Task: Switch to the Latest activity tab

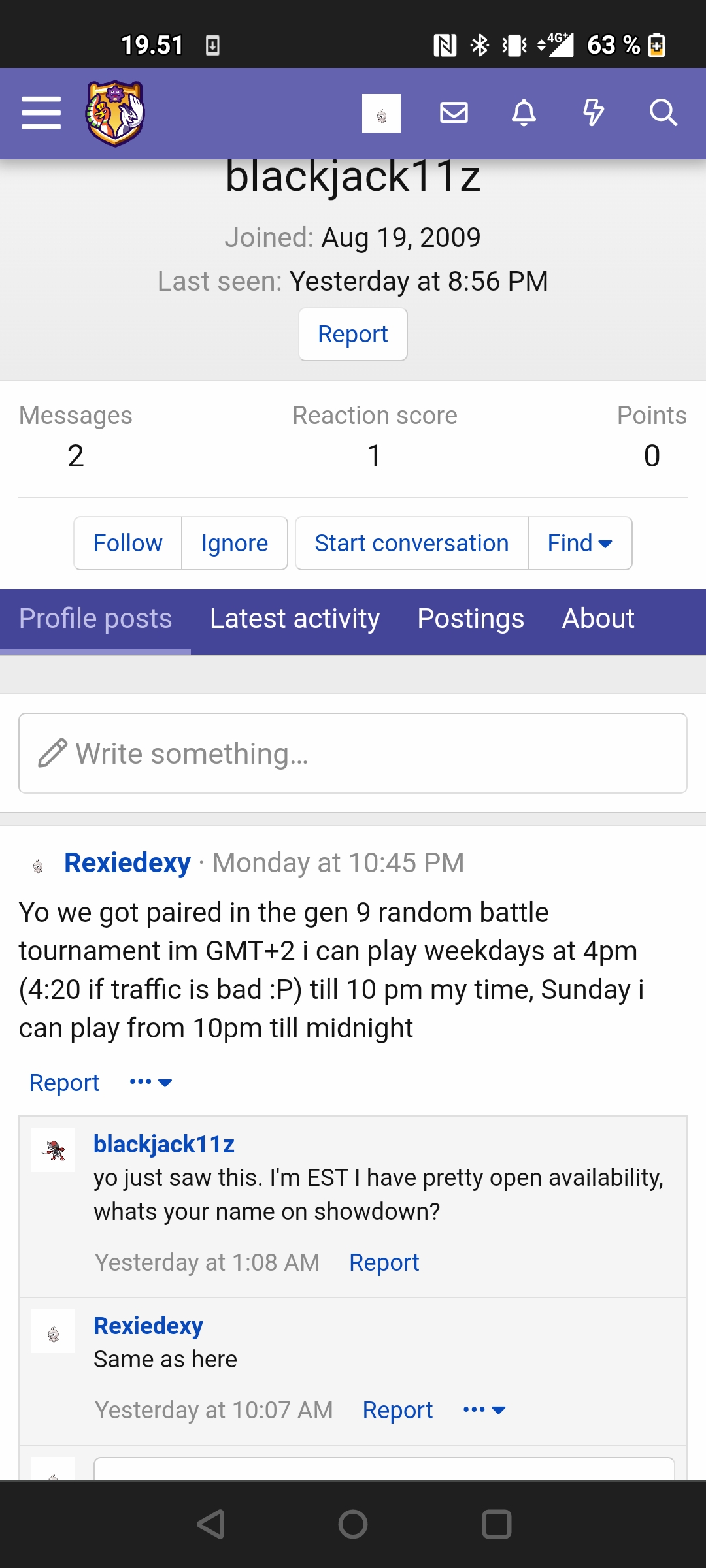Action: [295, 619]
